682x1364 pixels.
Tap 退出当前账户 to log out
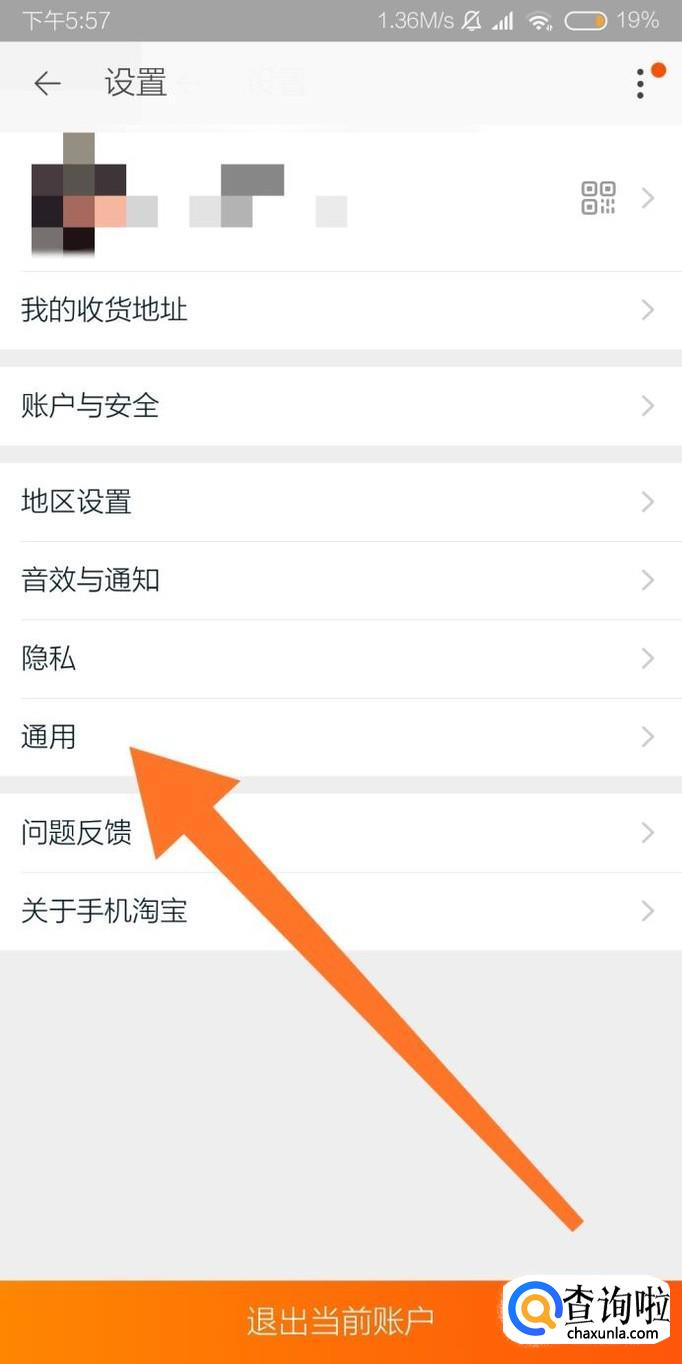pos(341,1322)
